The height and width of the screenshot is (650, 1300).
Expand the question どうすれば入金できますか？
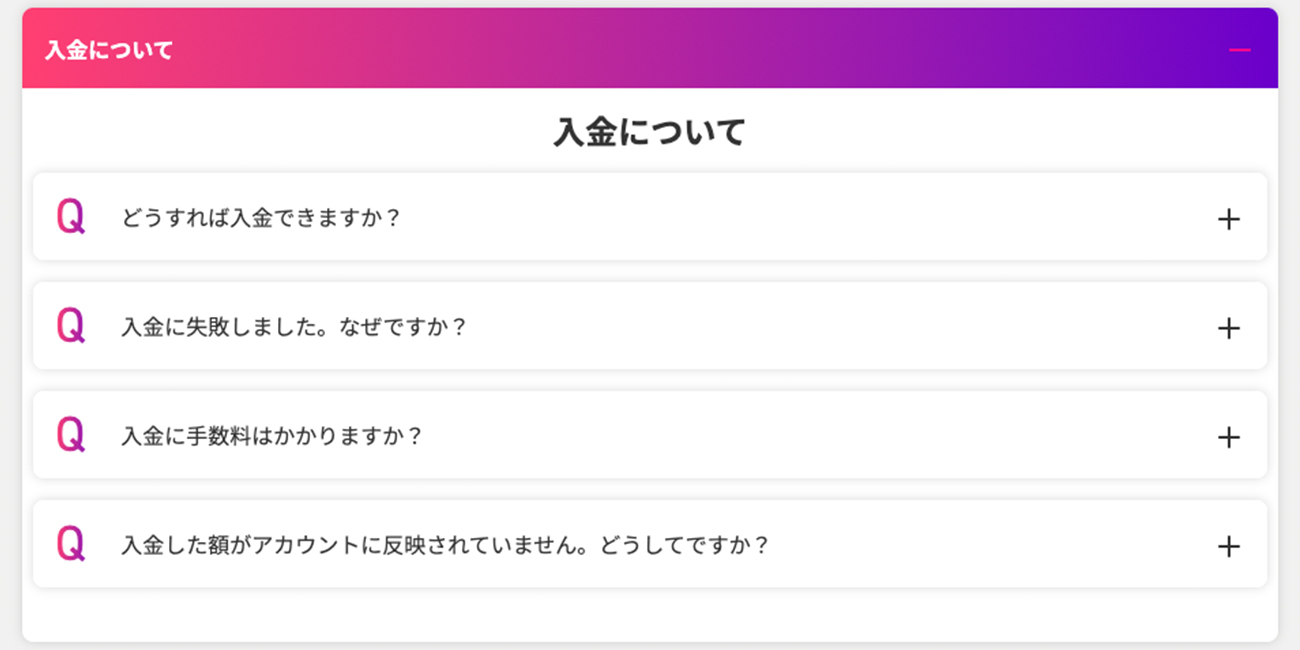1228,219
